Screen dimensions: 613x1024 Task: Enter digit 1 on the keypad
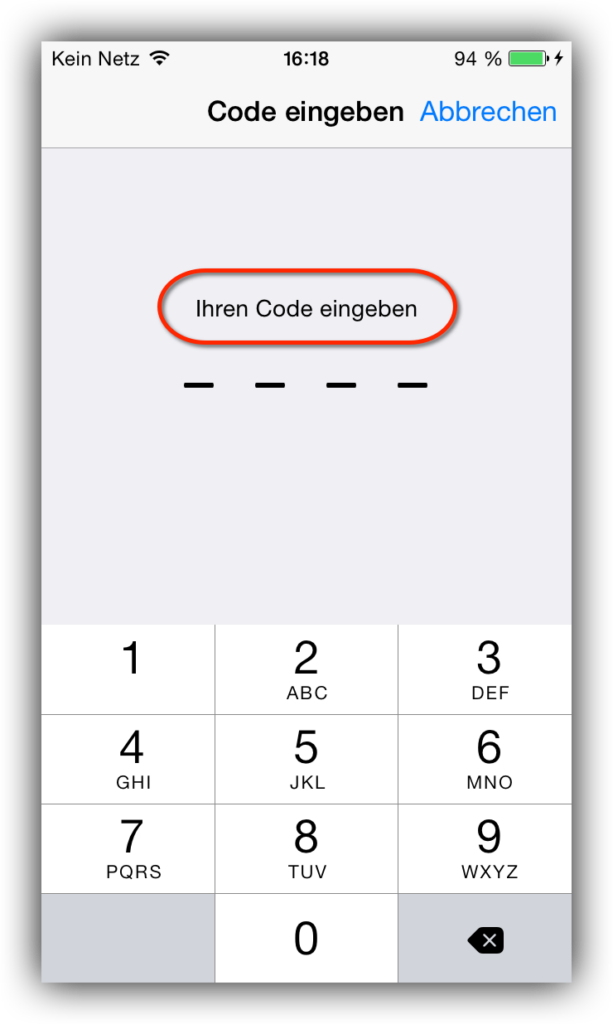pyautogui.click(x=128, y=669)
